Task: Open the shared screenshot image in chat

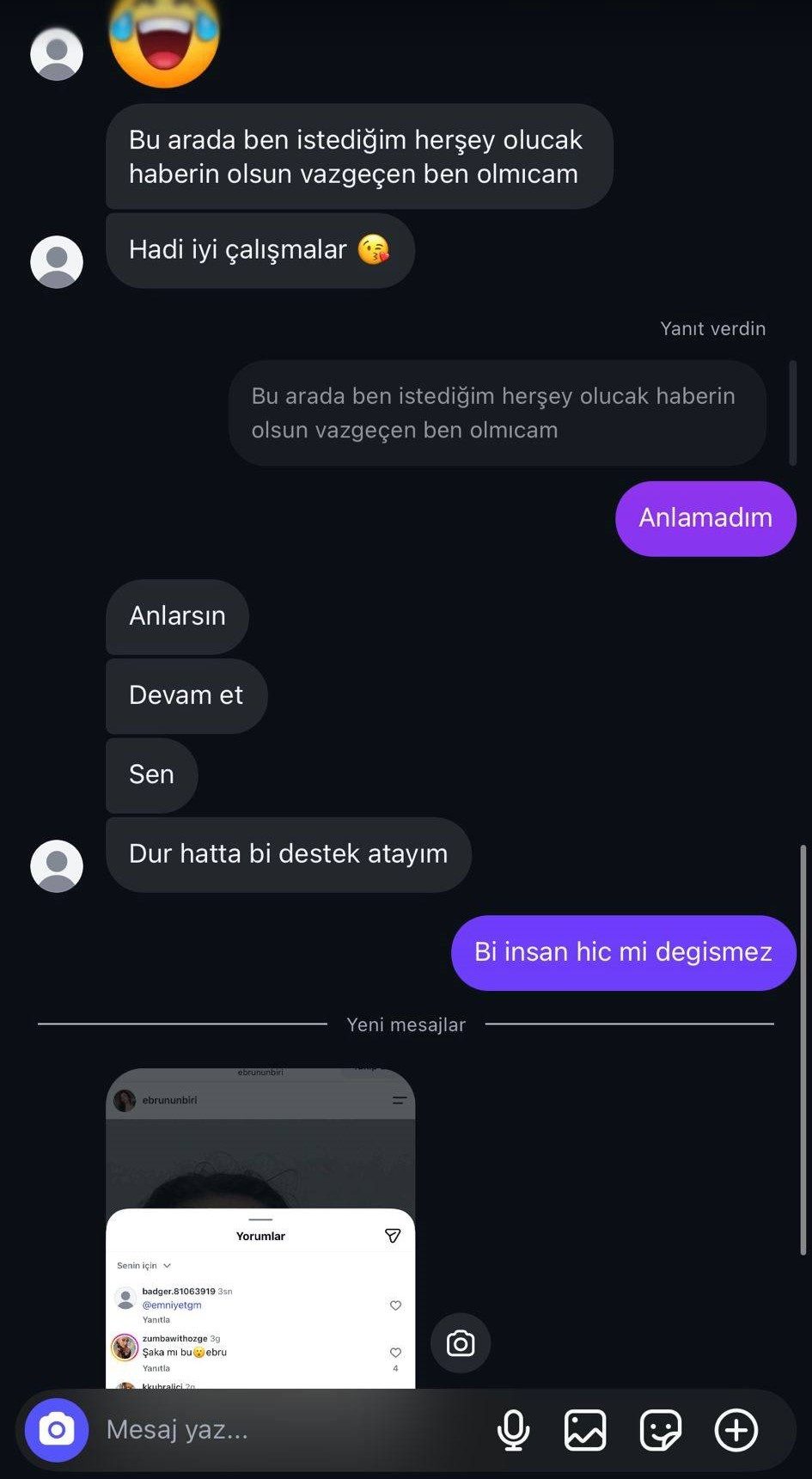Action: (x=260, y=1228)
